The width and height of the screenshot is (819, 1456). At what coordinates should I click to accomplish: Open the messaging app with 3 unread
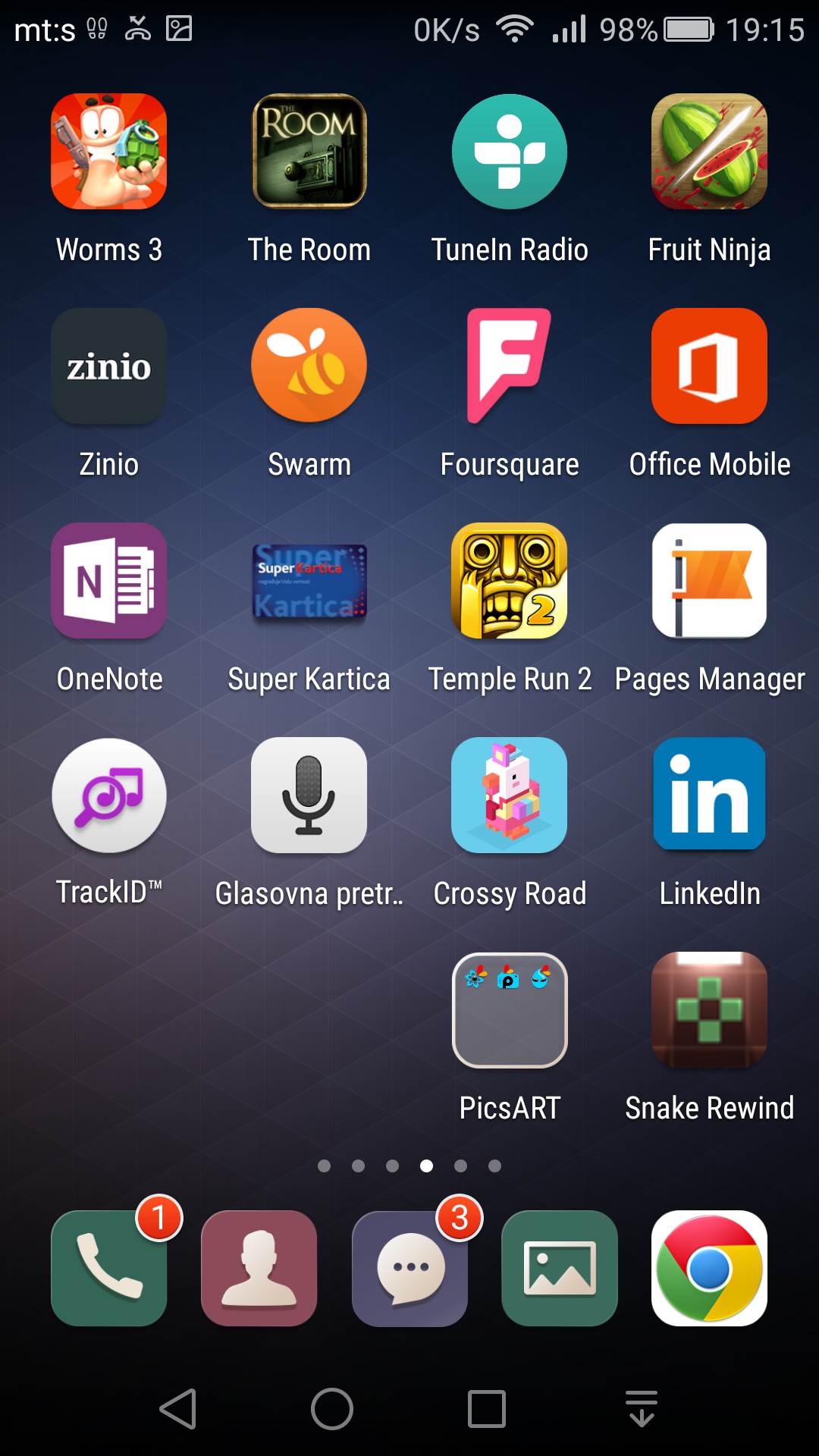point(409,1268)
